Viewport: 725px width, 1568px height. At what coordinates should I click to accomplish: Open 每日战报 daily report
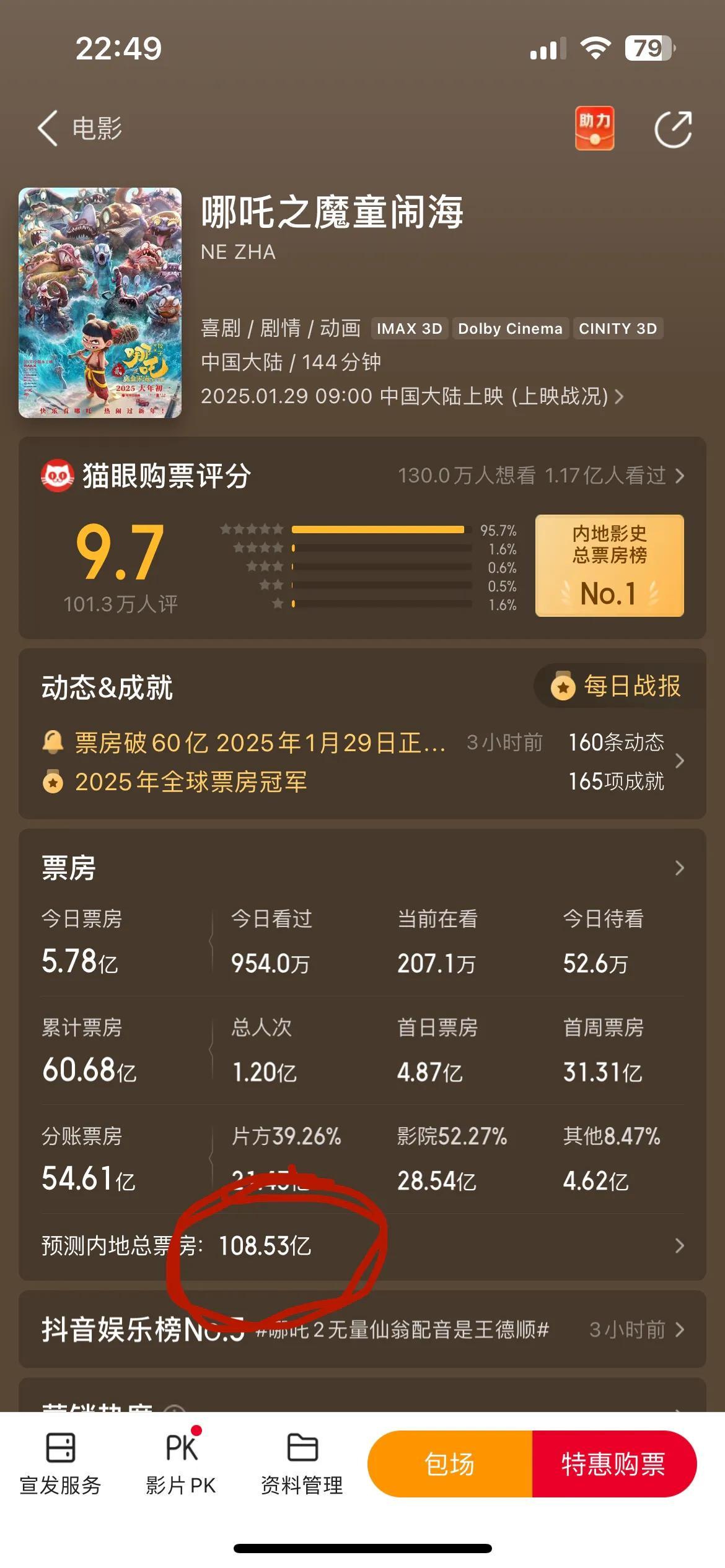coord(618,686)
